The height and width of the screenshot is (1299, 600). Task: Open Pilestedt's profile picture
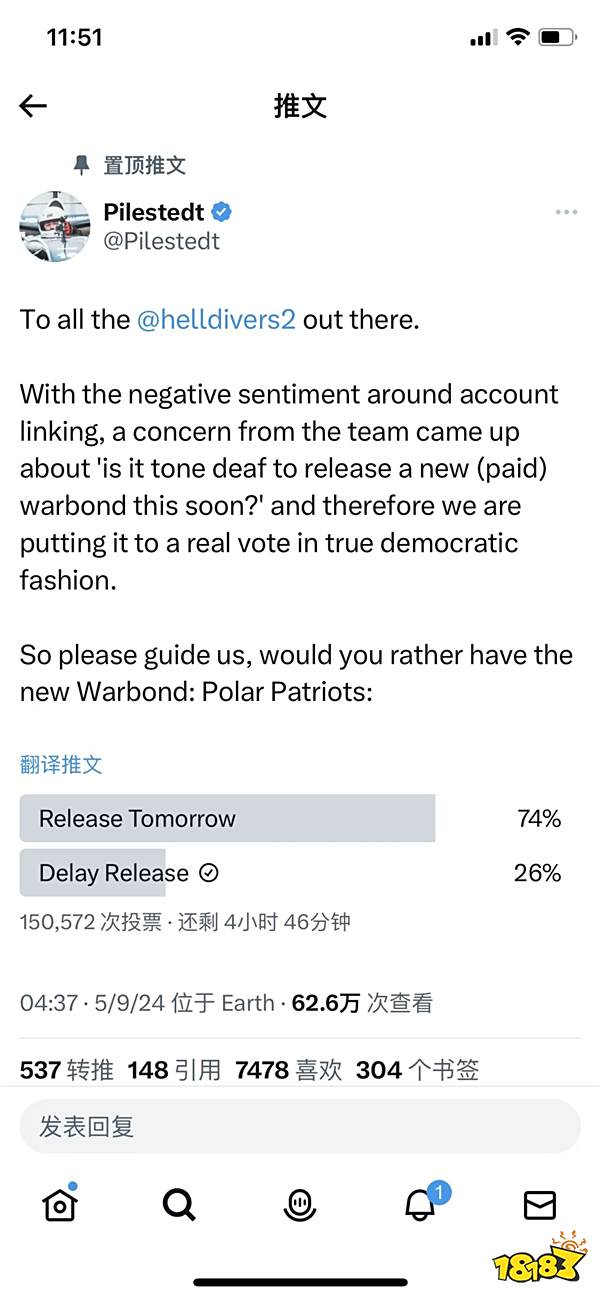coord(55,226)
